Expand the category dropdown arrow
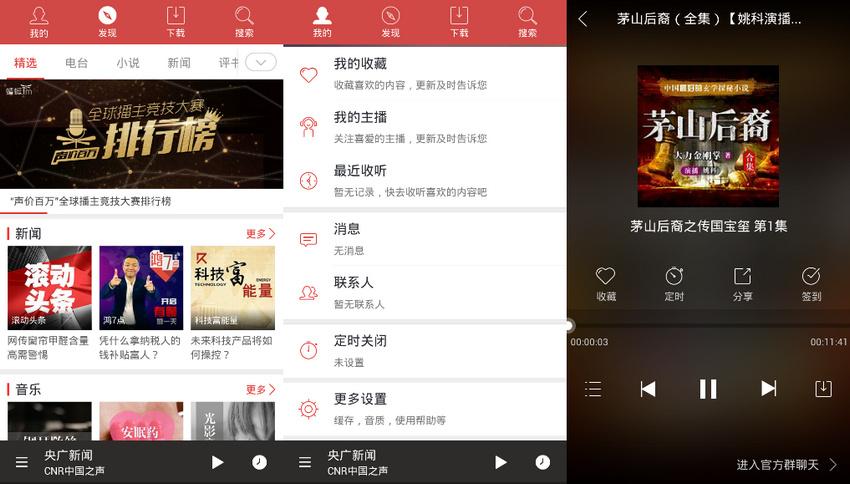The height and width of the screenshot is (484, 850). click(260, 62)
